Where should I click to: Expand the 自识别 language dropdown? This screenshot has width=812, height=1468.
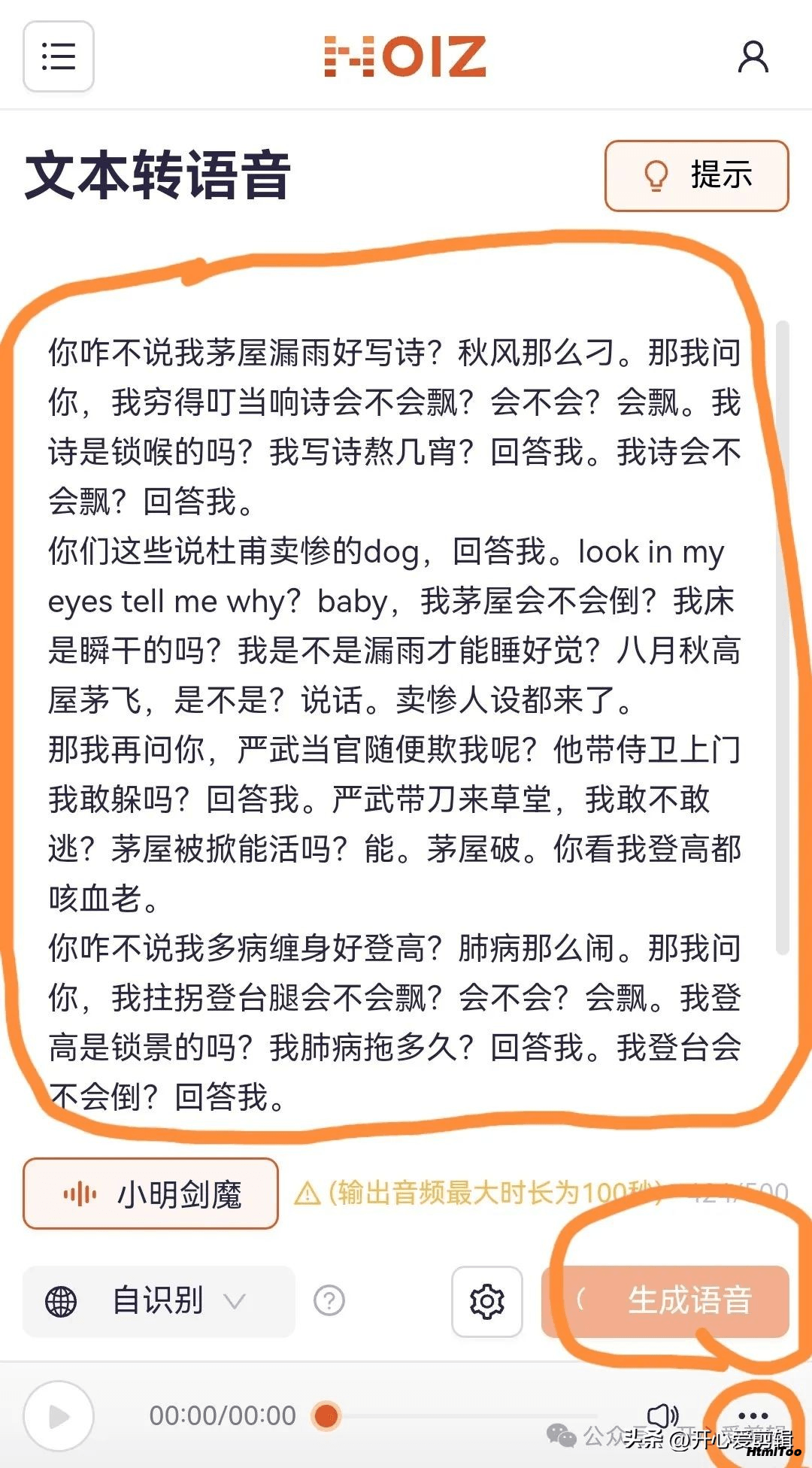159,1301
